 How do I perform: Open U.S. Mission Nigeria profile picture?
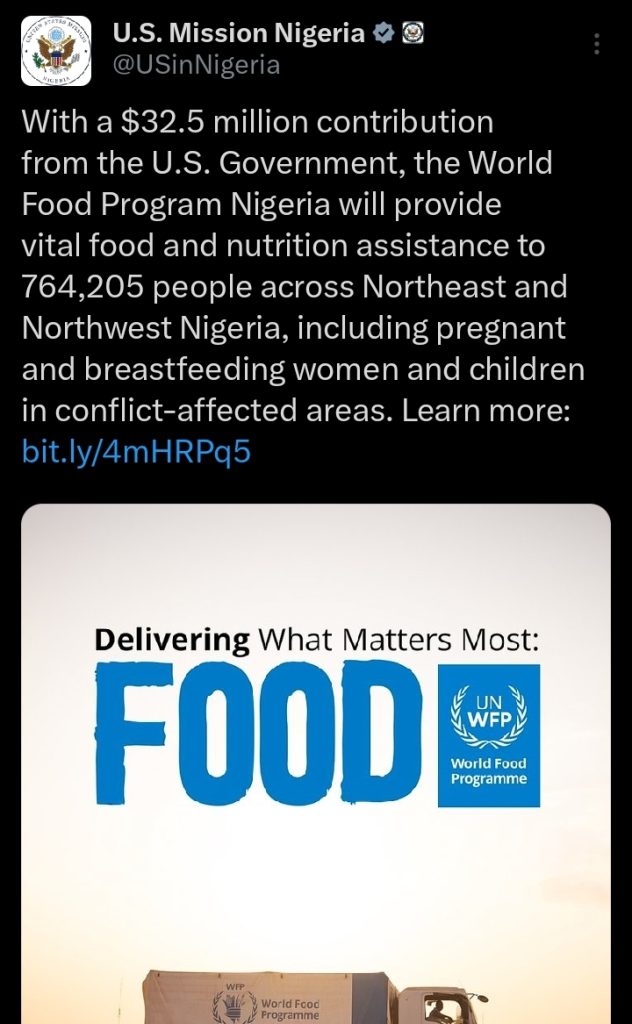pyautogui.click(x=56, y=50)
